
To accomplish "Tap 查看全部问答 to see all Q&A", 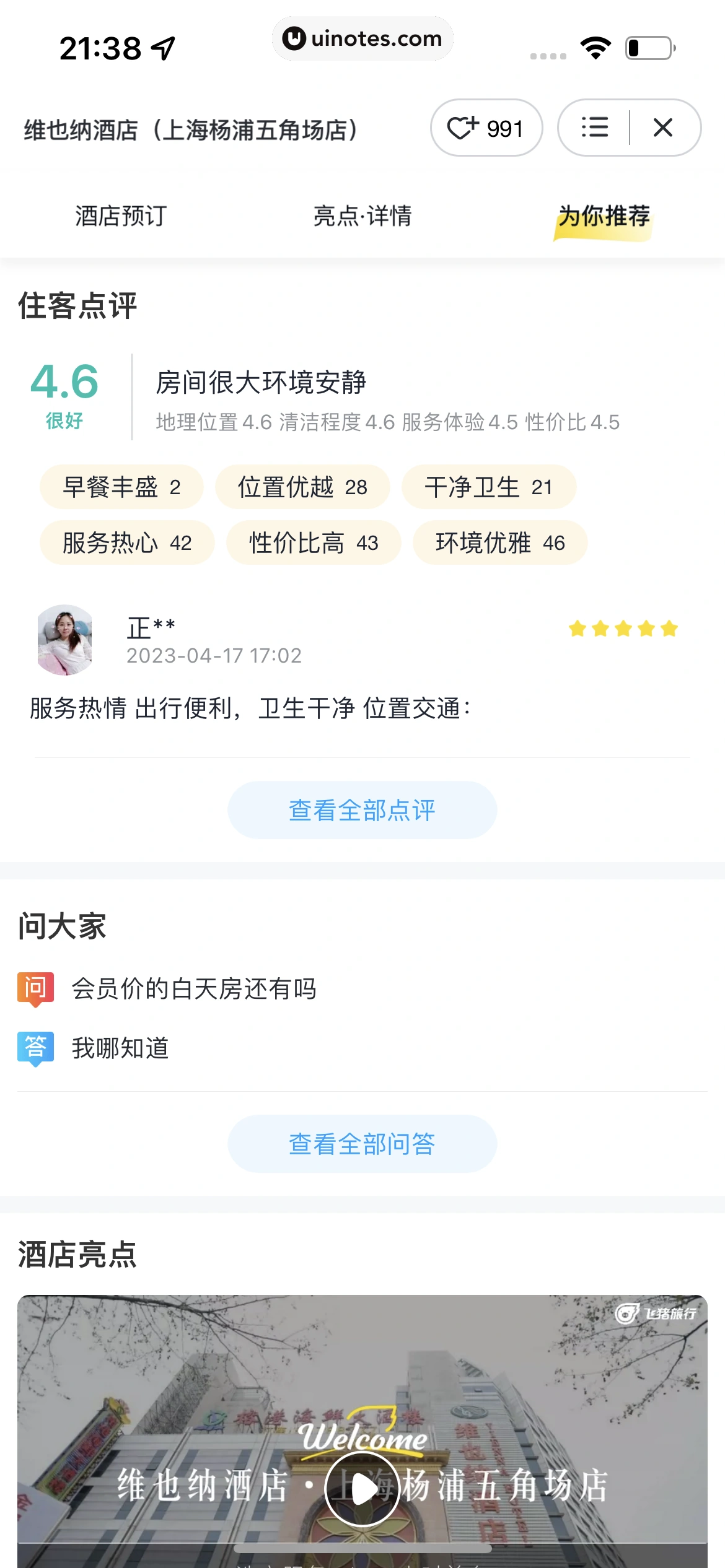I will (362, 1144).
